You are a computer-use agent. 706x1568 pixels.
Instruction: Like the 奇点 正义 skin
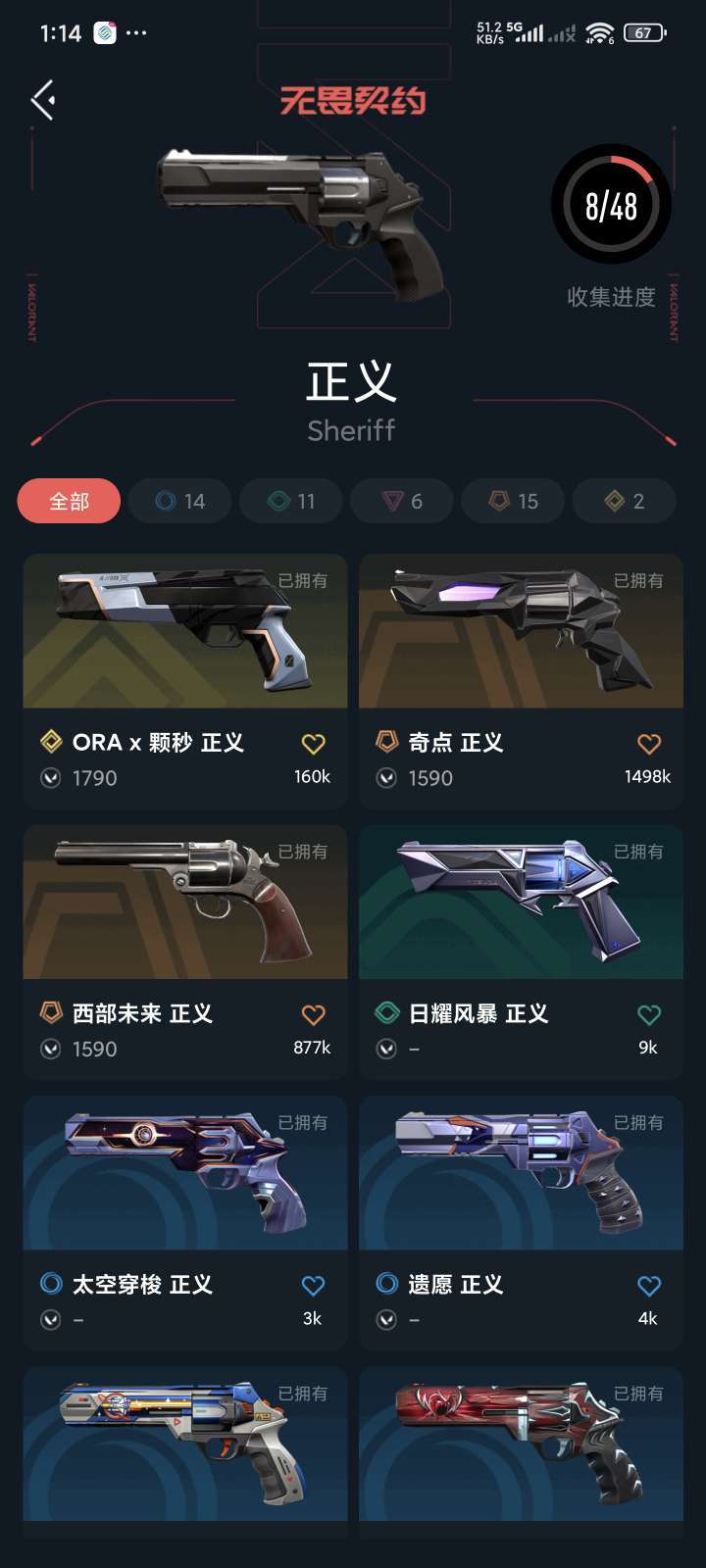649,744
